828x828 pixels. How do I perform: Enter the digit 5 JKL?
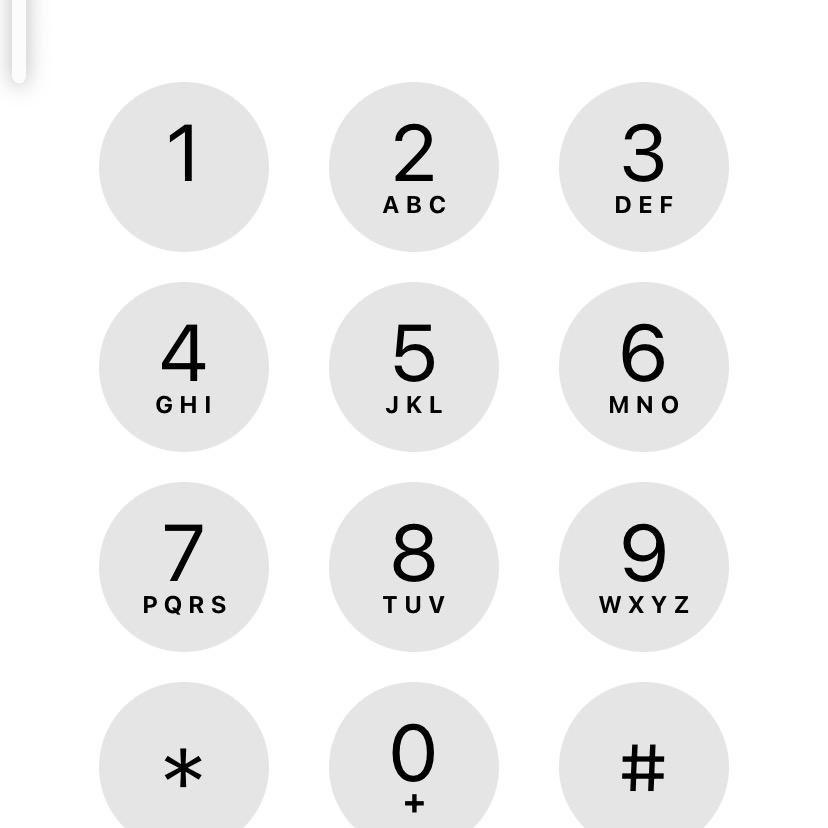coord(414,367)
